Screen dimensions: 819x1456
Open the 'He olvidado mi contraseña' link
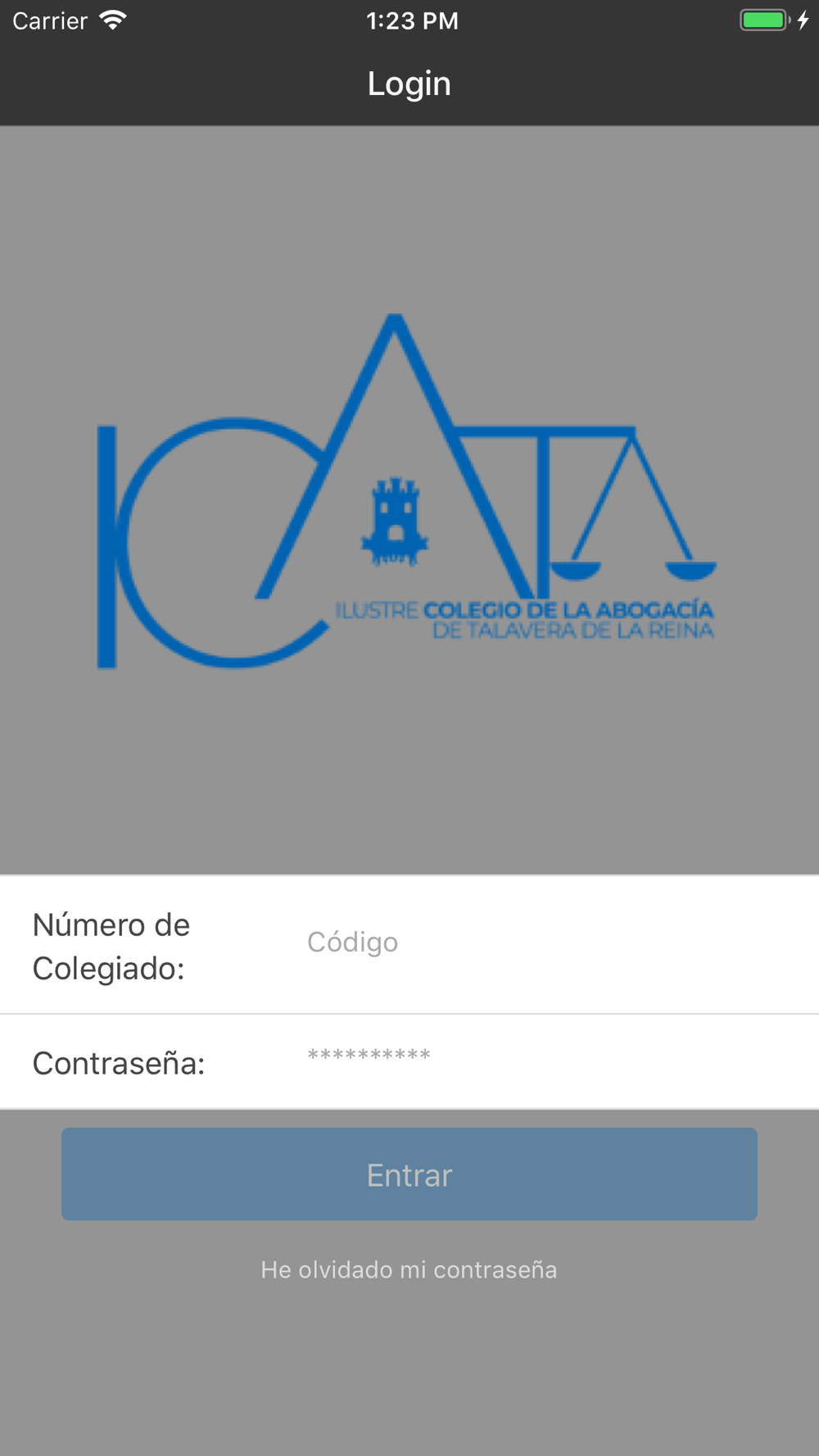click(409, 1269)
